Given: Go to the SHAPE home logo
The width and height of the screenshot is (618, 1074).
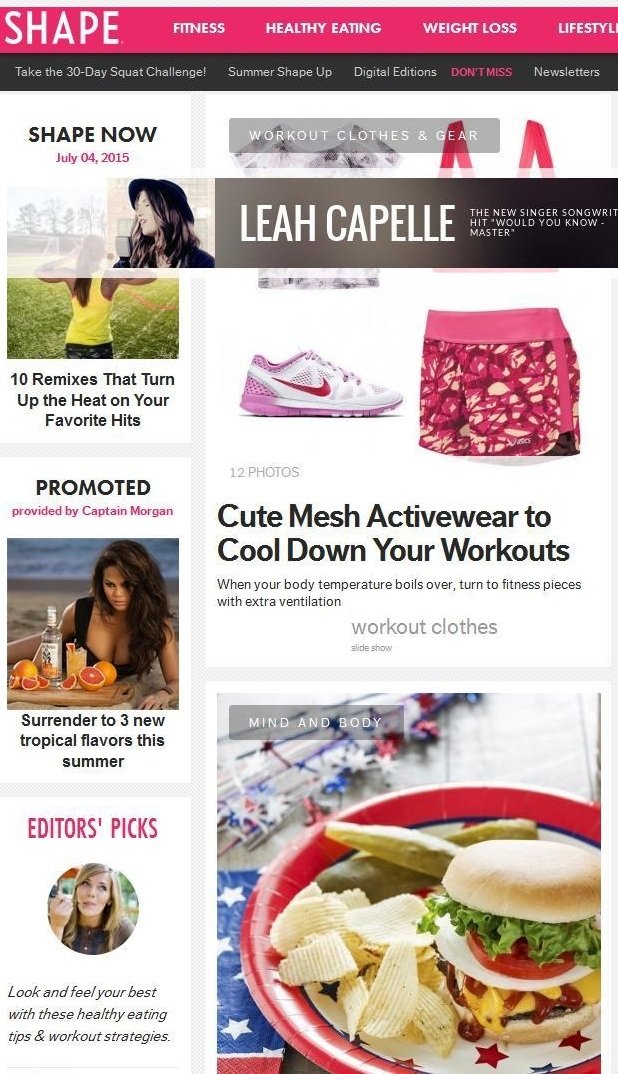Looking at the screenshot, I should [x=62, y=28].
